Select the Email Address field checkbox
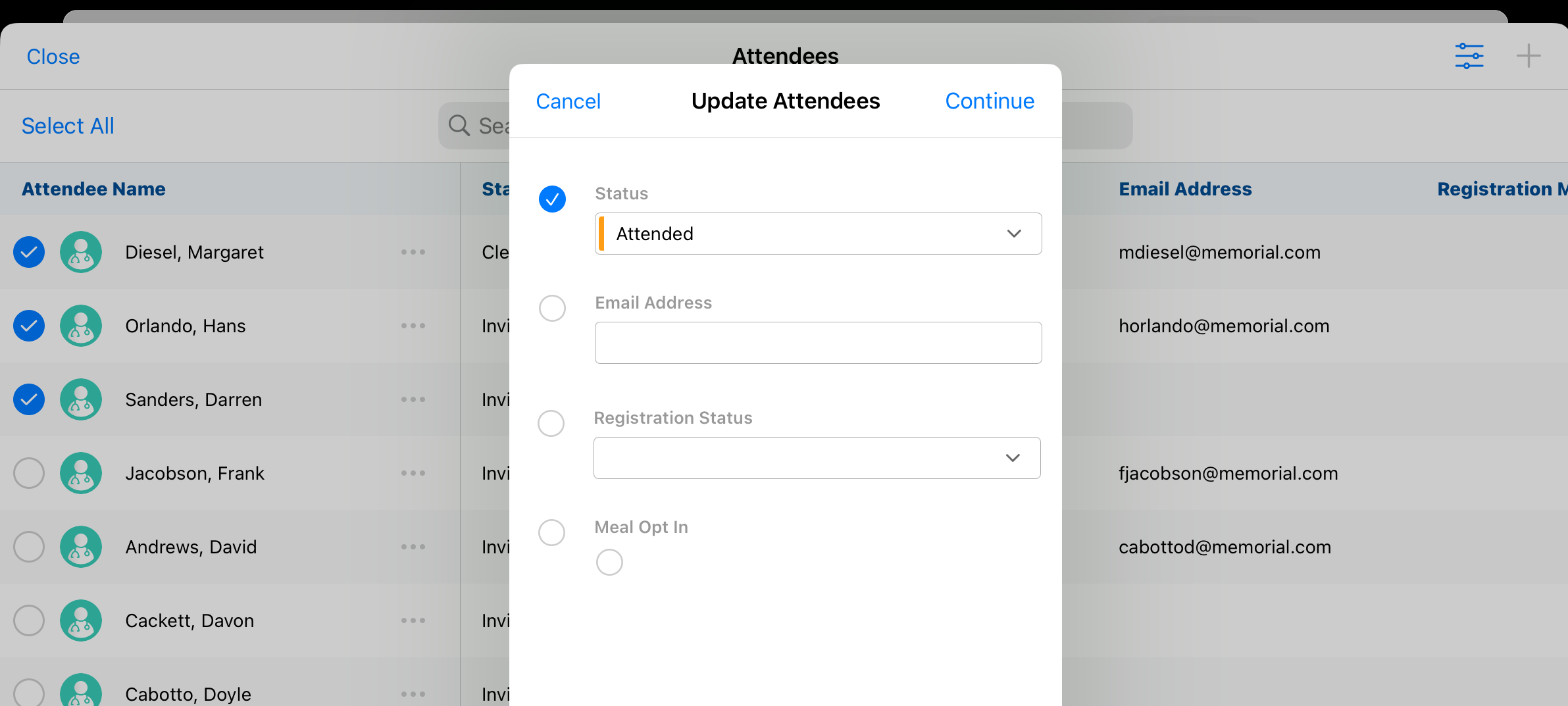This screenshot has height=706, width=1568. 552,308
